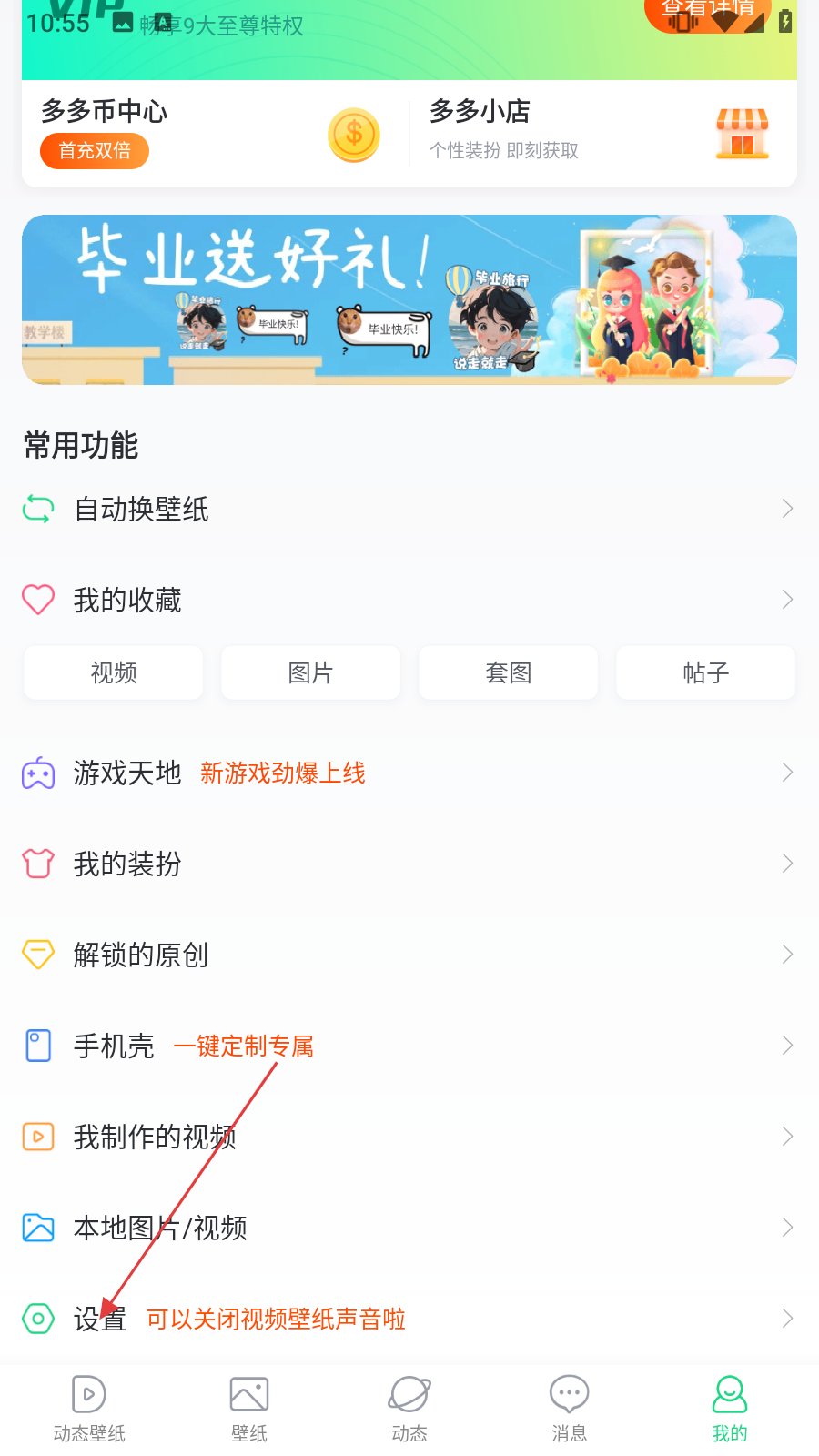Switch to the 消息 tab

pos(570,1409)
